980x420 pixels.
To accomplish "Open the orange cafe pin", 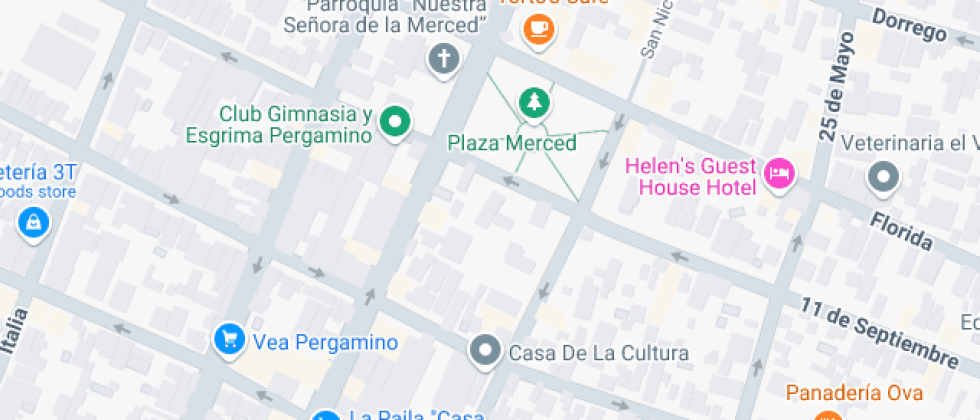I will click(x=539, y=28).
